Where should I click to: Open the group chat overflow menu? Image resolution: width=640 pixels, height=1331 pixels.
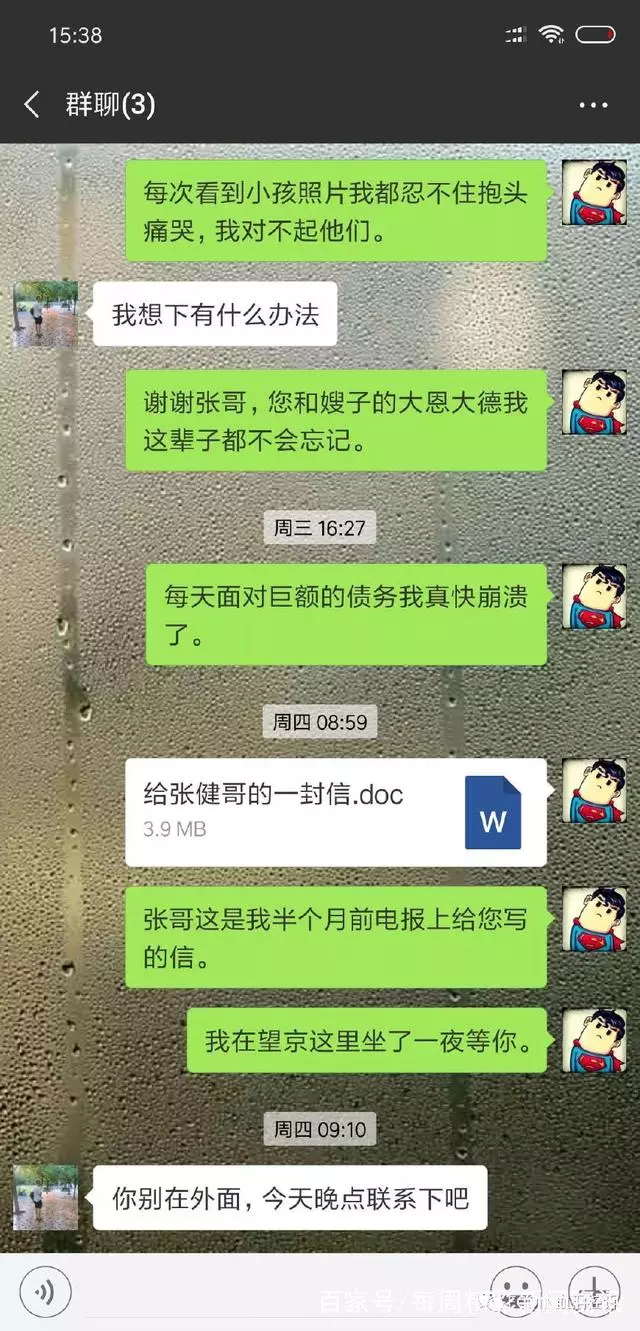pos(593,105)
